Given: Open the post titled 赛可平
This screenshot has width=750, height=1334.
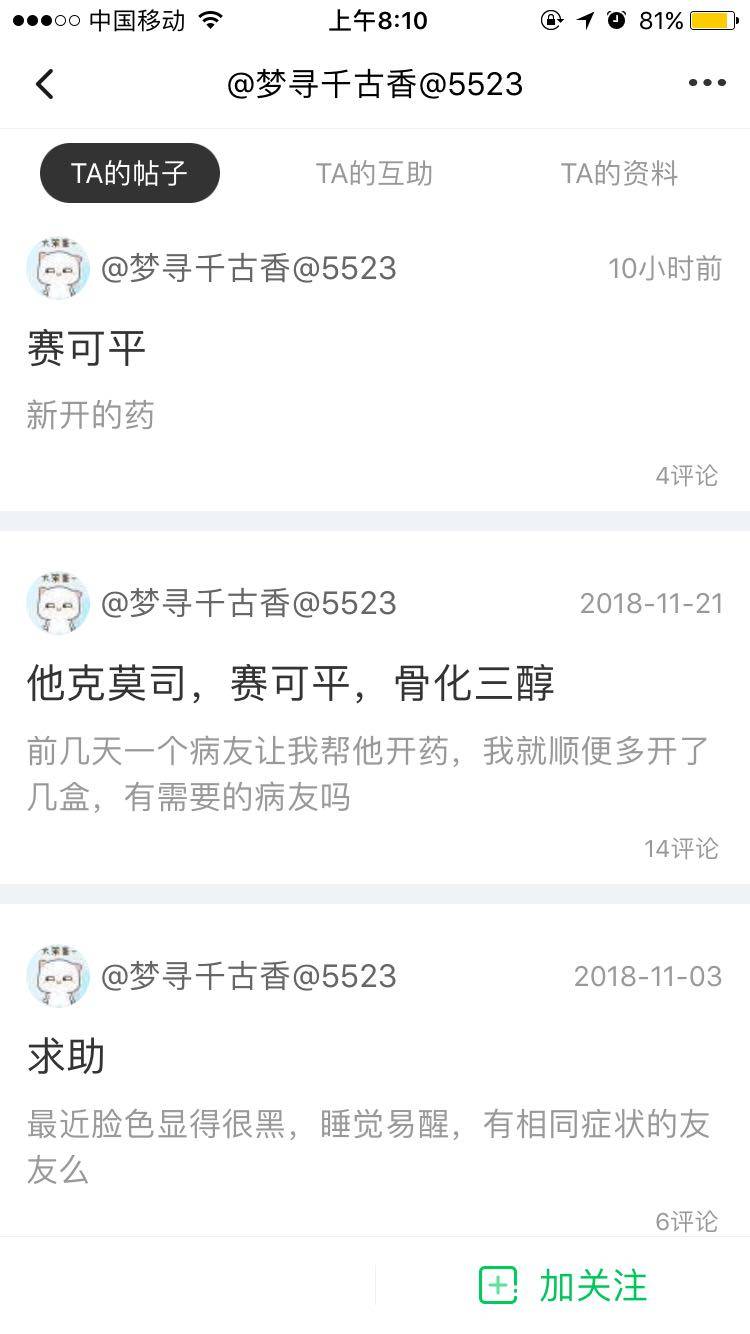Looking at the screenshot, I should pyautogui.click(x=87, y=348).
